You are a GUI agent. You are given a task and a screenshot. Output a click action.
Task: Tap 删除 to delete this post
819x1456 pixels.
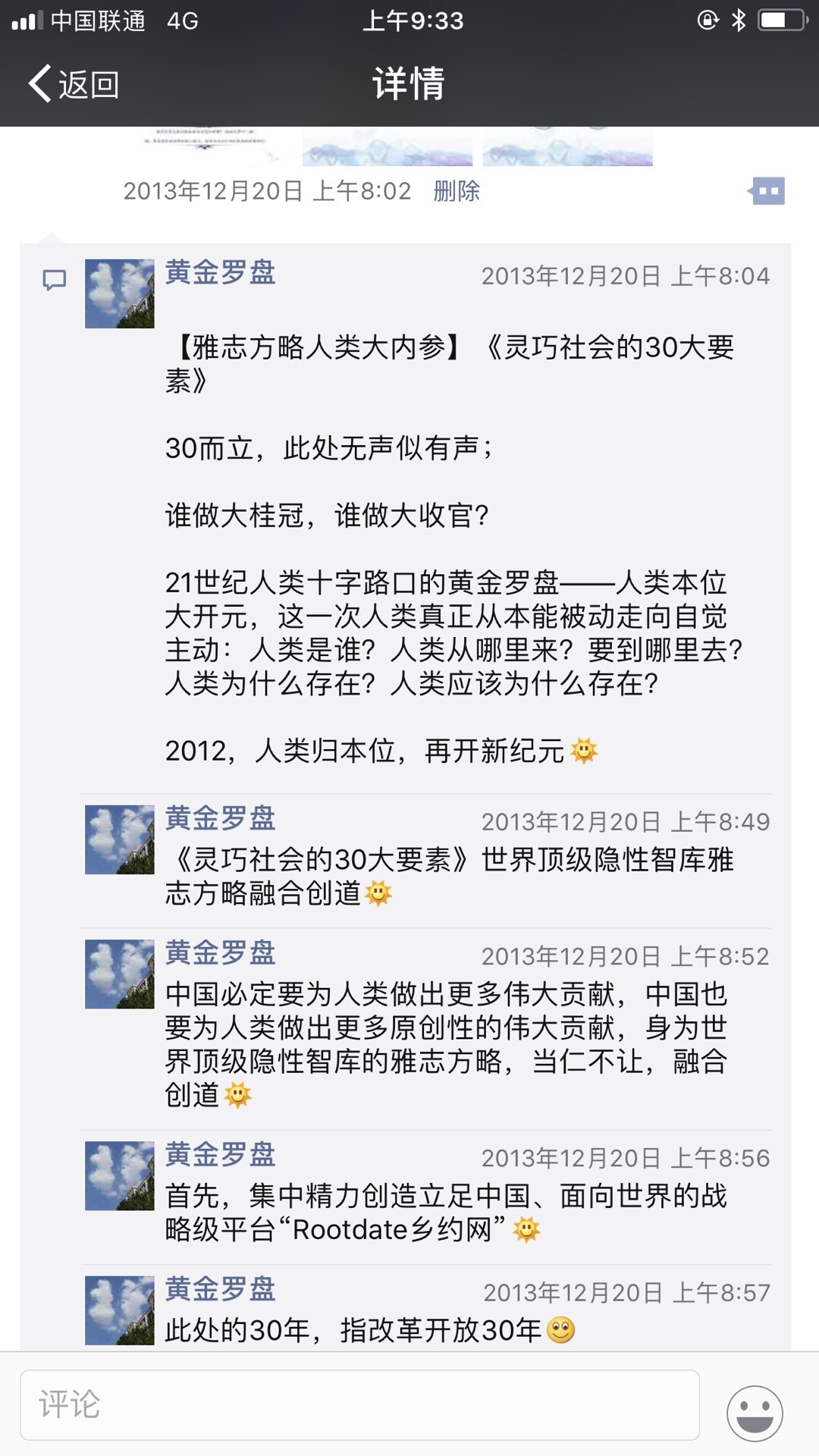(457, 191)
